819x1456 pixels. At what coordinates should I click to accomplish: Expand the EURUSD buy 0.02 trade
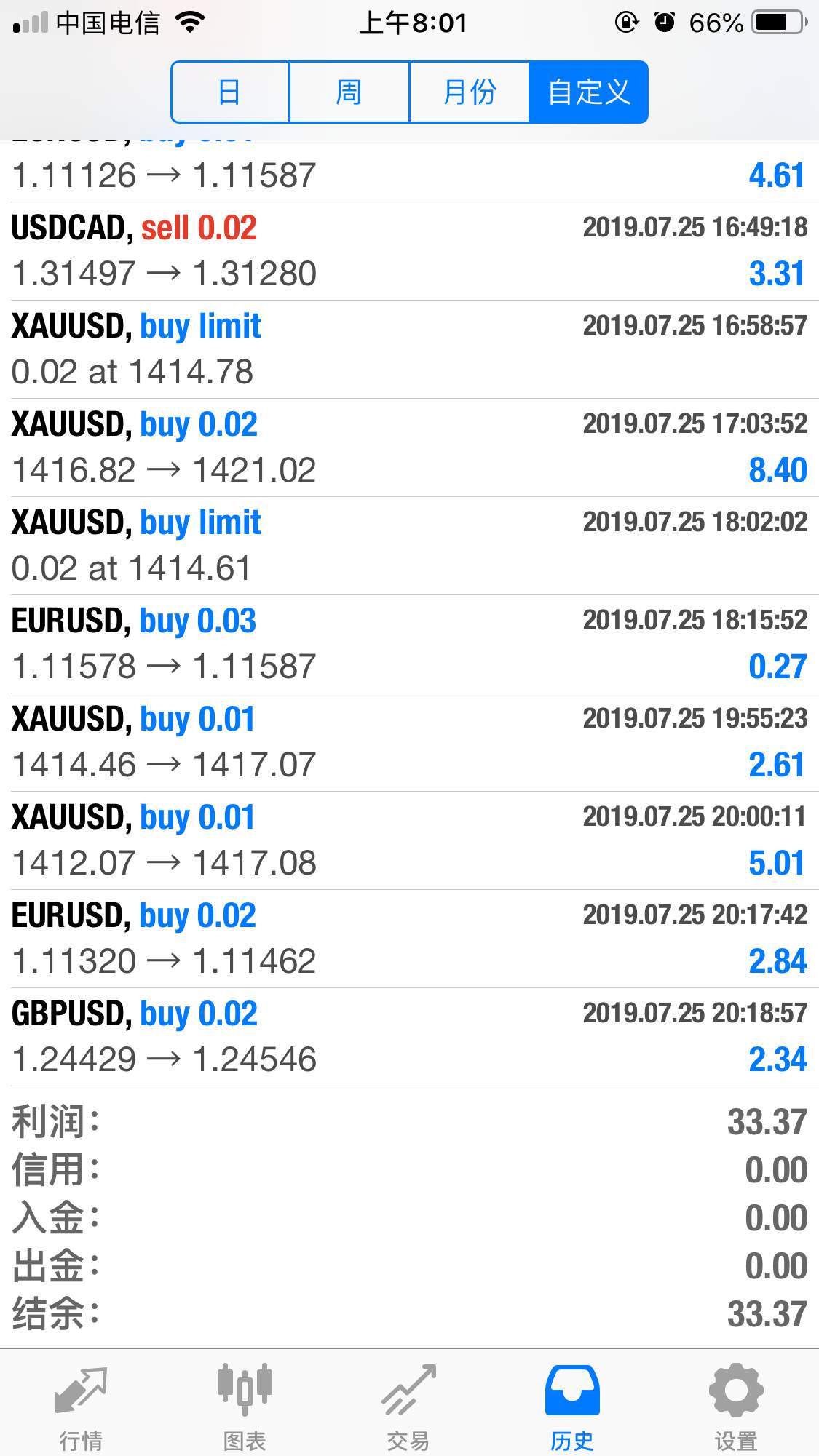coord(409,939)
